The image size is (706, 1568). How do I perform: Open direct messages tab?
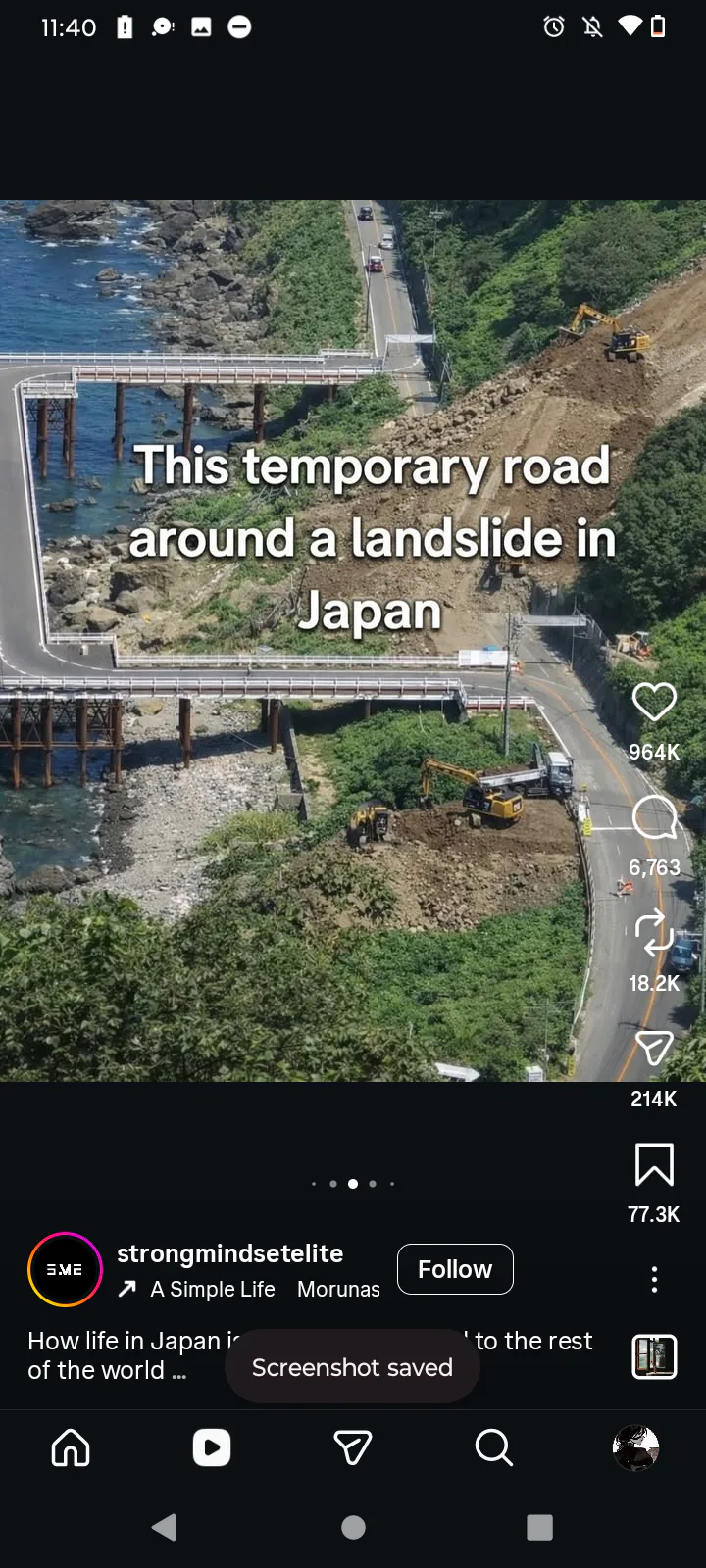point(353,1447)
